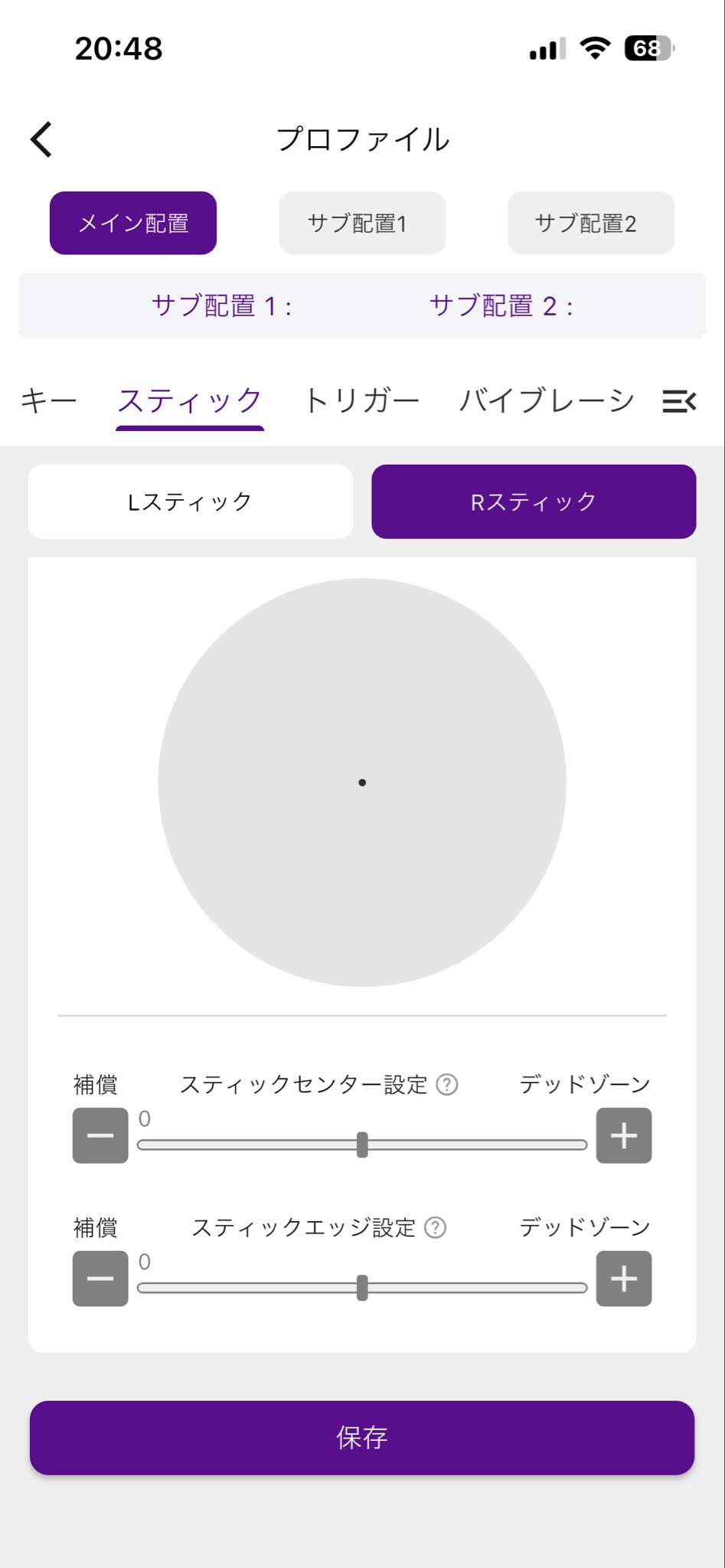
Task: Select the スティック tab
Action: (x=190, y=400)
